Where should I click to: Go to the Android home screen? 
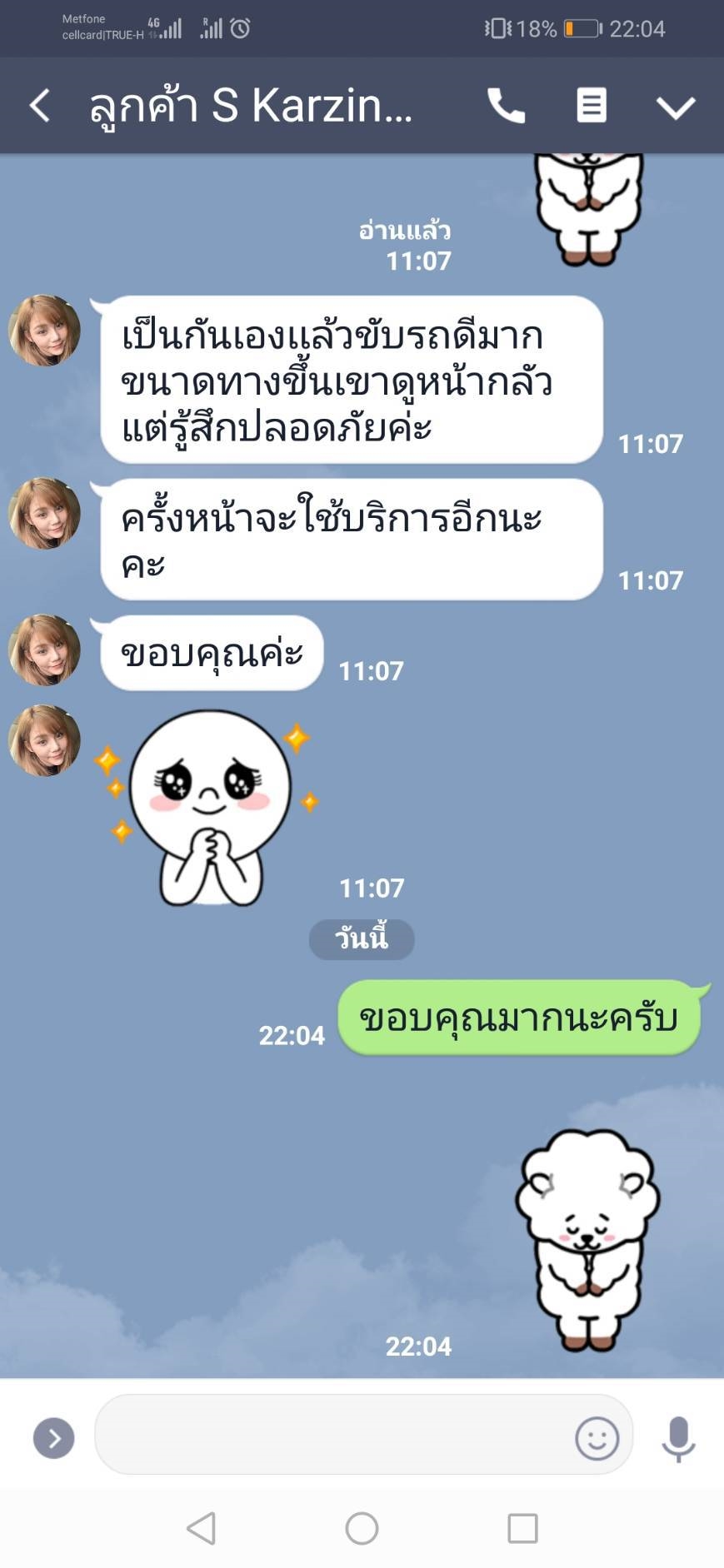pyautogui.click(x=362, y=1529)
